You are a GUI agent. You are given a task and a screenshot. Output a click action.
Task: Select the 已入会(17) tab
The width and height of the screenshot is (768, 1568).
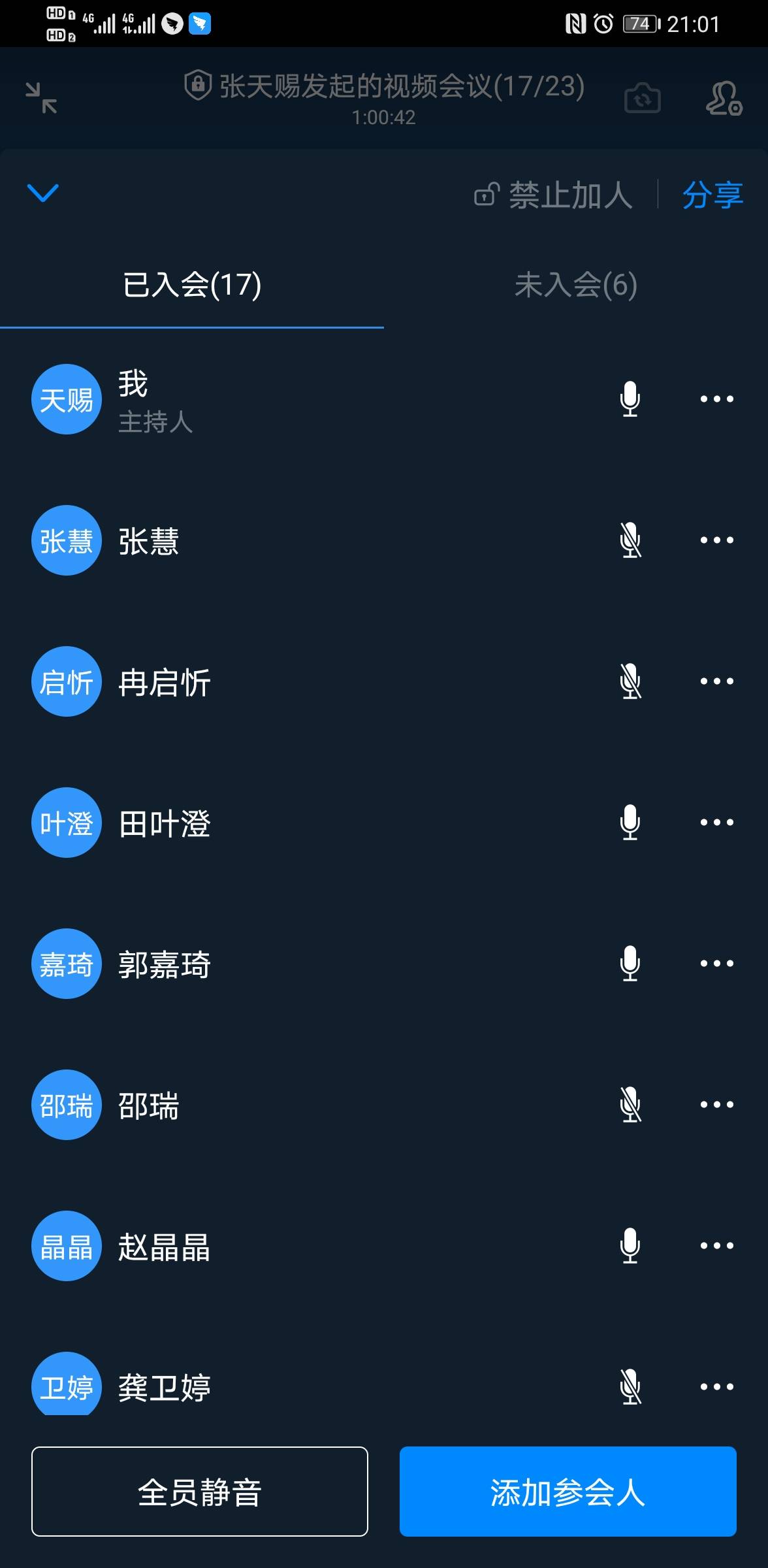click(192, 285)
